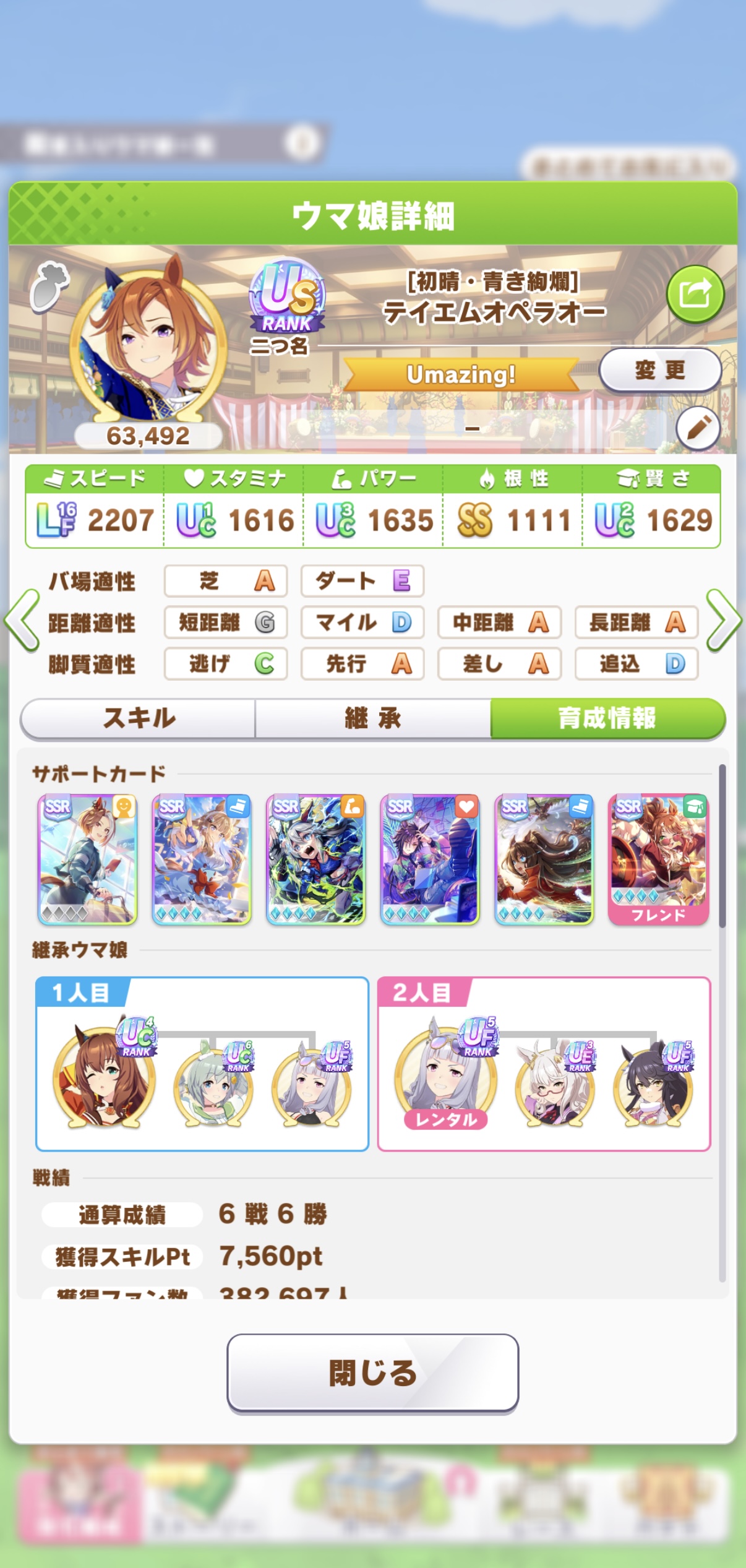View the レンタル inherited Umamusume
This screenshot has width=746, height=1568.
click(445, 1075)
